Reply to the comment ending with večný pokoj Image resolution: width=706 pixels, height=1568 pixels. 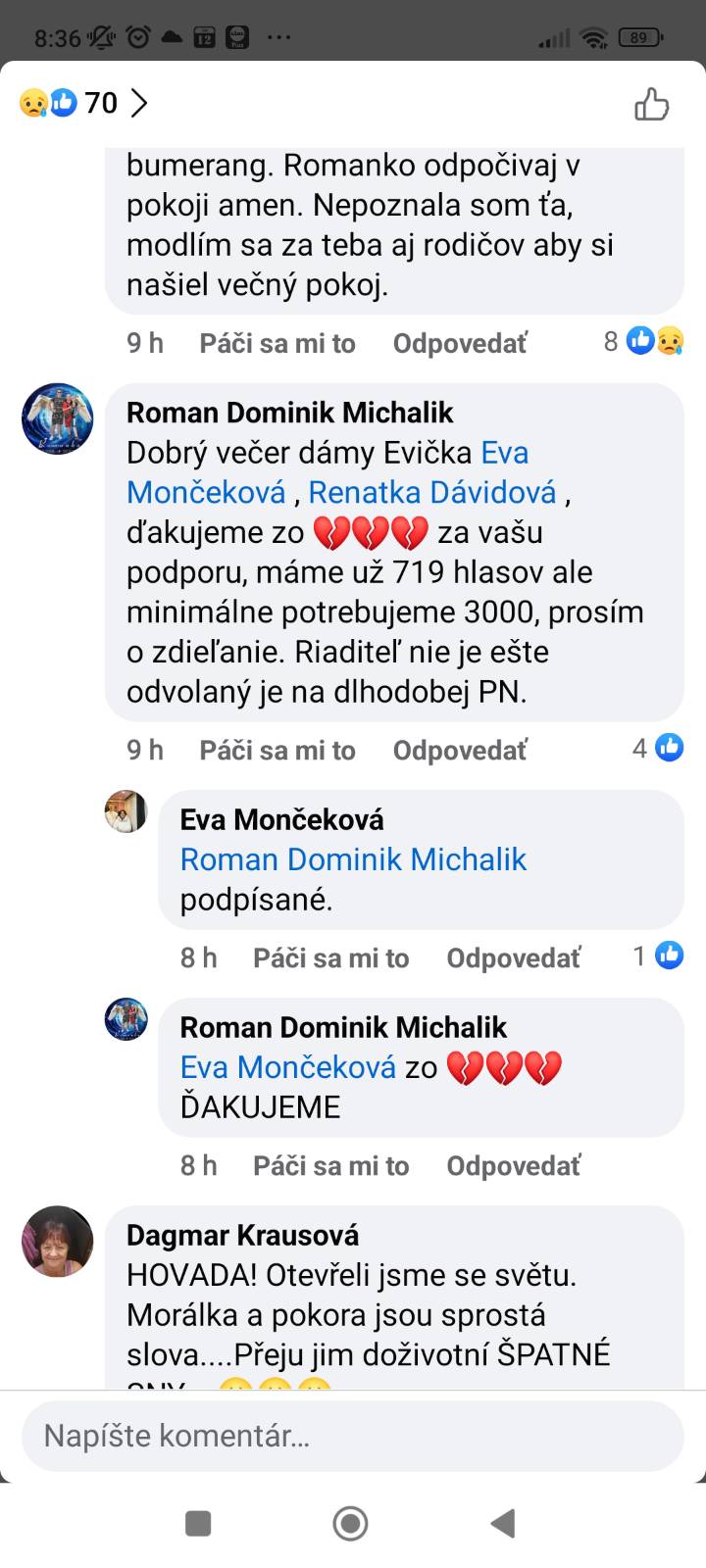click(x=459, y=343)
